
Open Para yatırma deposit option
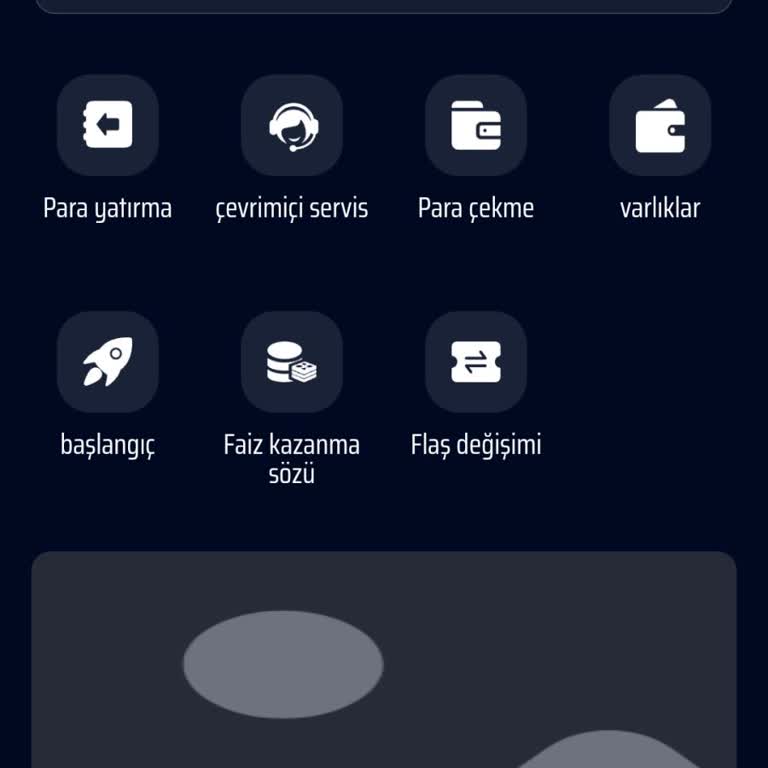pyautogui.click(x=108, y=126)
